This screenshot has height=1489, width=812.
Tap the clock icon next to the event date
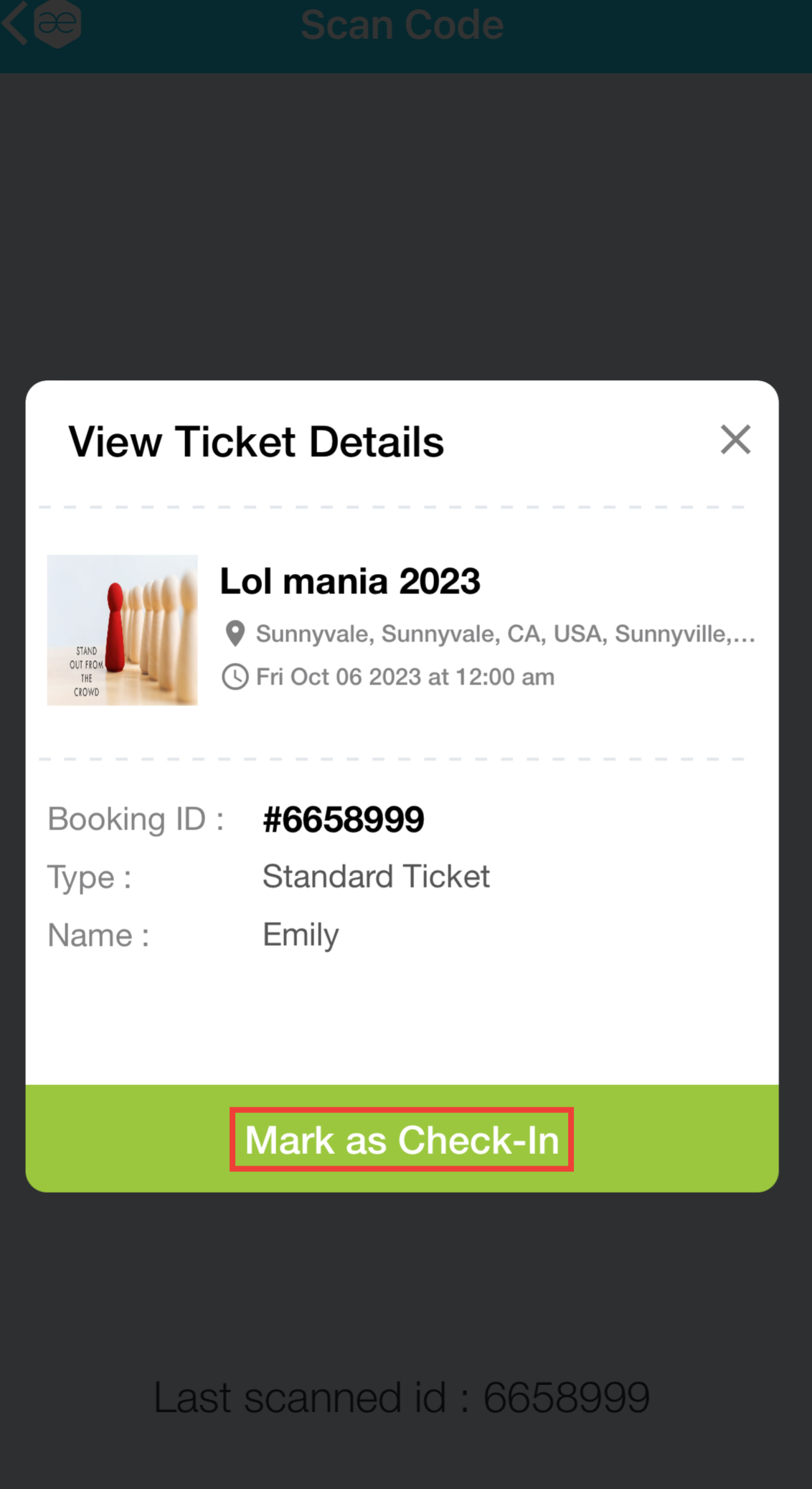(x=235, y=676)
